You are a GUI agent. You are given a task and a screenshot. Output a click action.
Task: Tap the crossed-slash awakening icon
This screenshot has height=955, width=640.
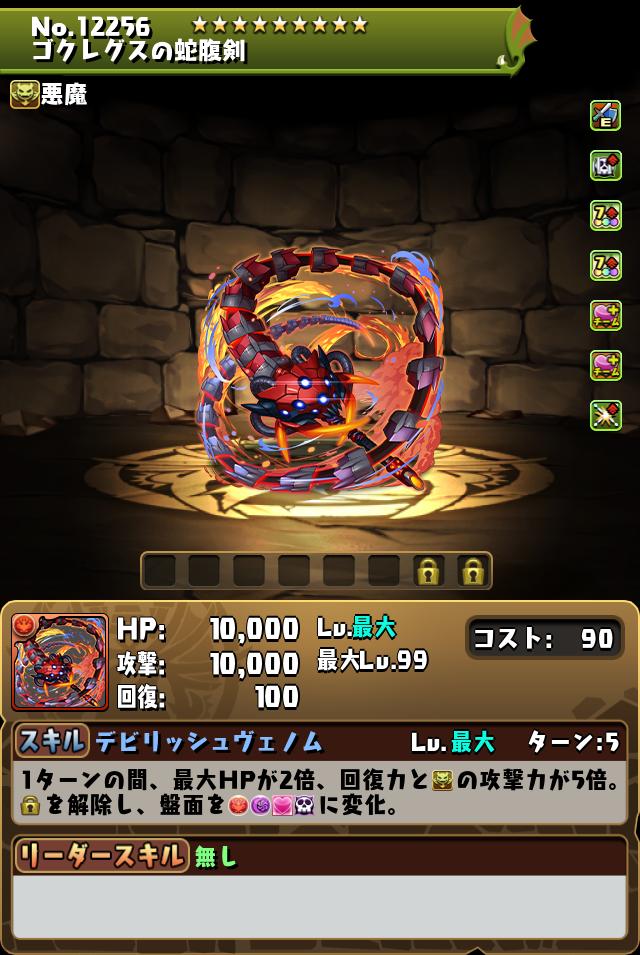click(606, 415)
